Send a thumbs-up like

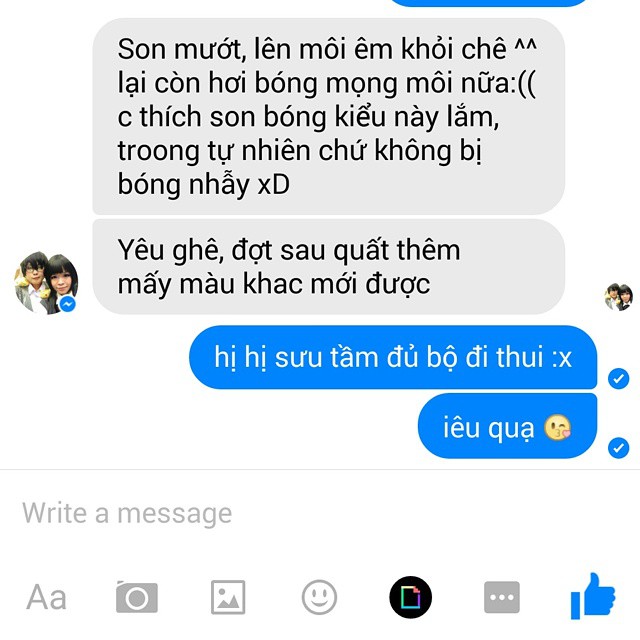pos(592,597)
